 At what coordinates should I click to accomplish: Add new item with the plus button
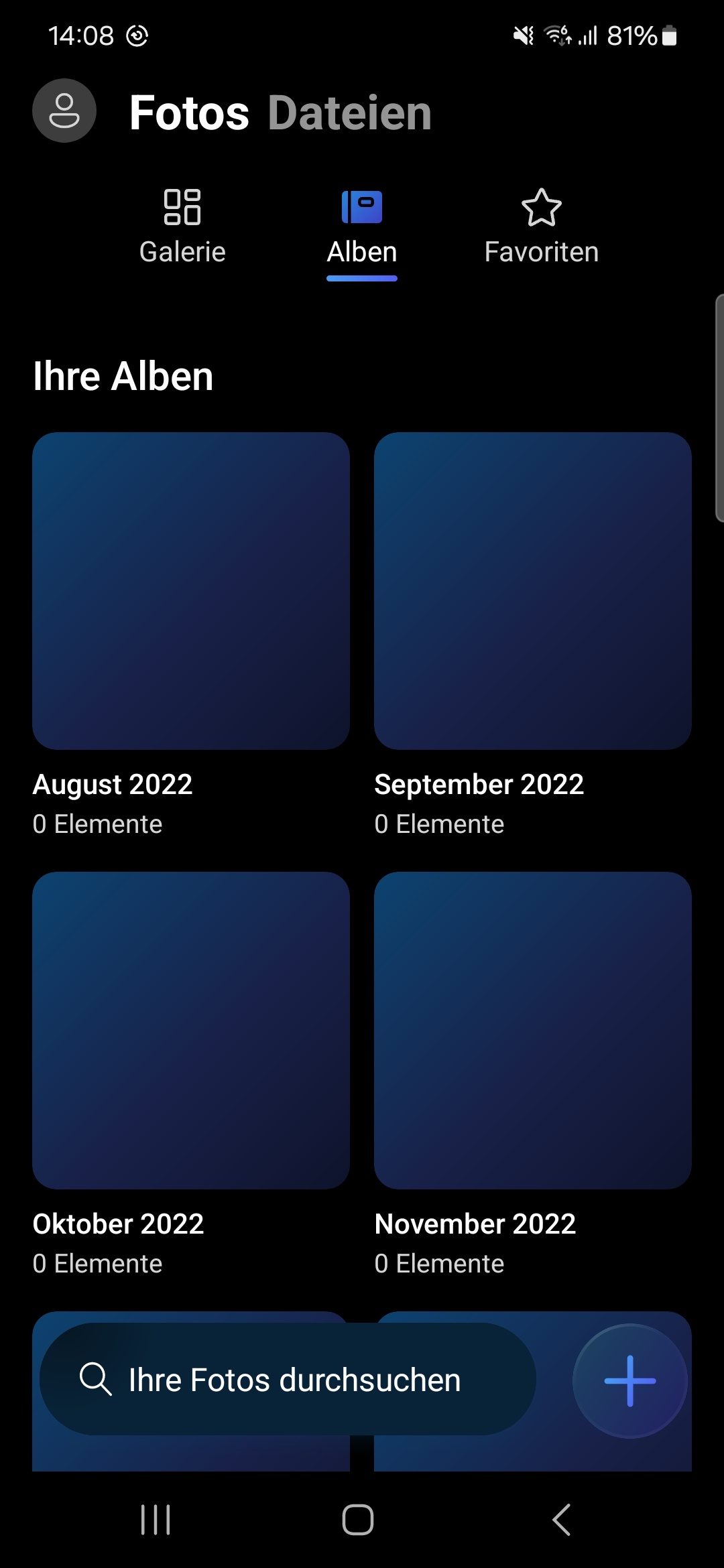629,1380
